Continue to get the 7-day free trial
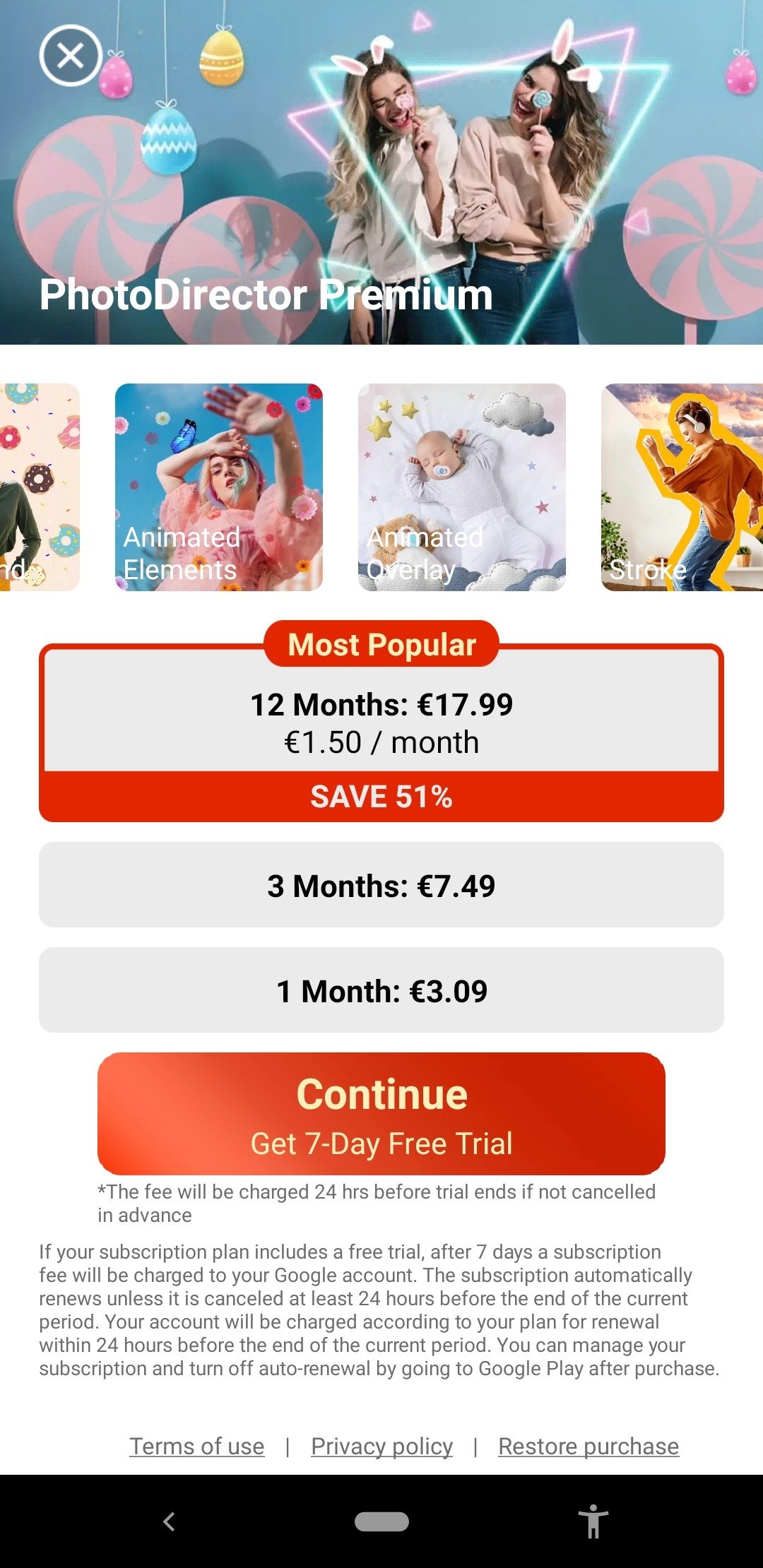This screenshot has height=1568, width=763. click(x=381, y=1114)
